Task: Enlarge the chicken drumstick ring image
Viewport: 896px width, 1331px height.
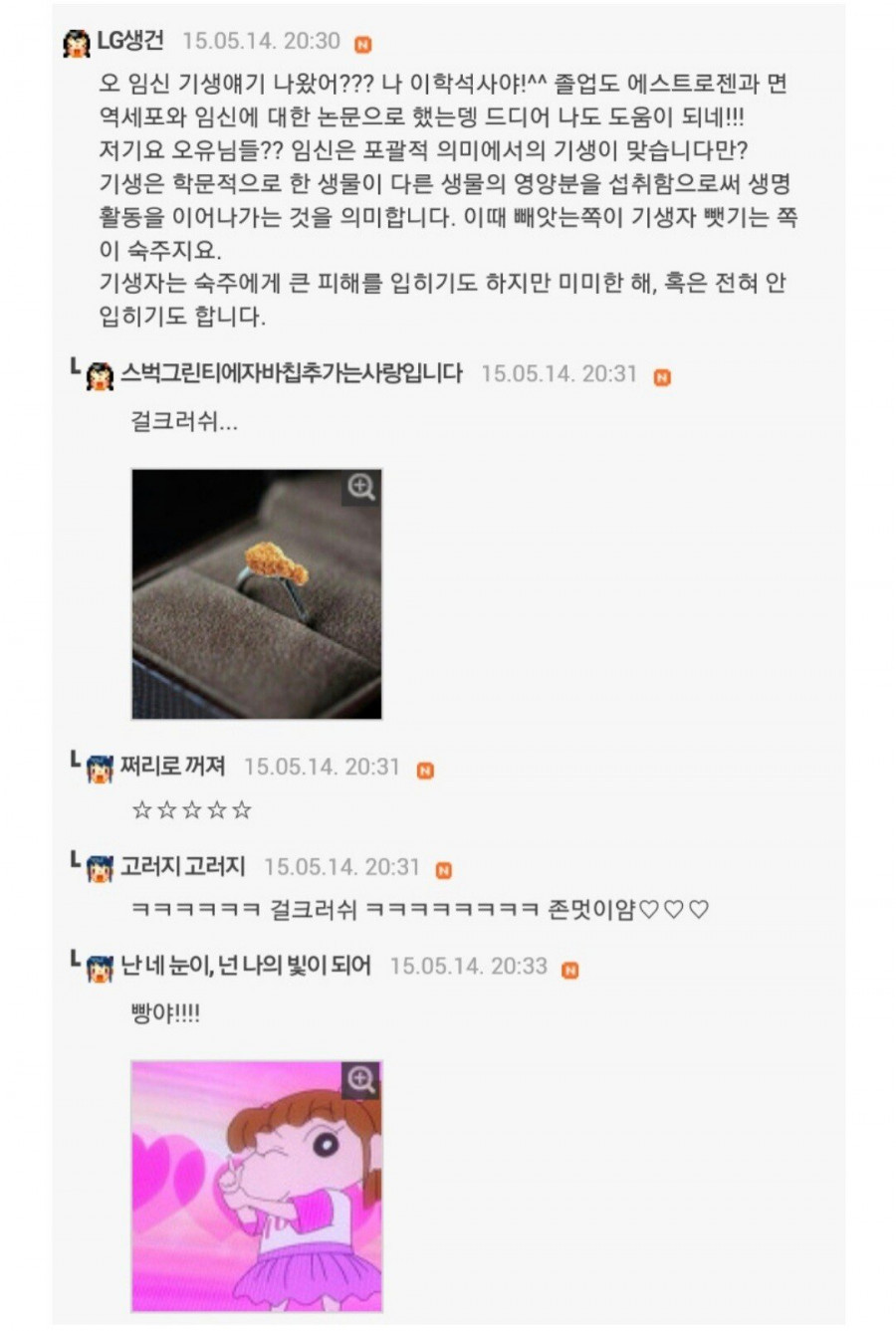Action: pyautogui.click(x=360, y=488)
